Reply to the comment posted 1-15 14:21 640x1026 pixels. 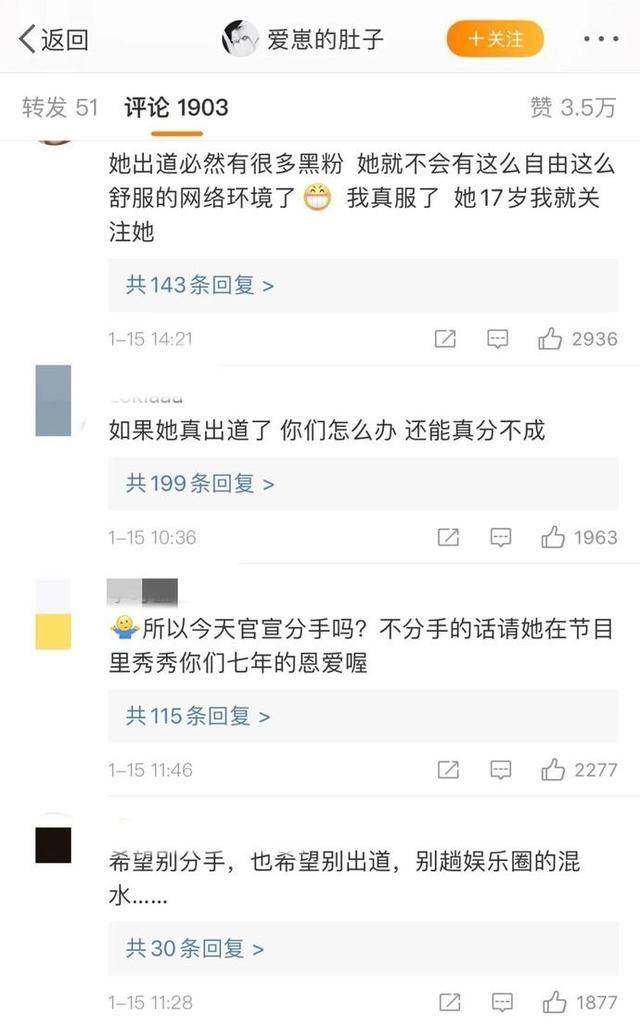tap(498, 339)
